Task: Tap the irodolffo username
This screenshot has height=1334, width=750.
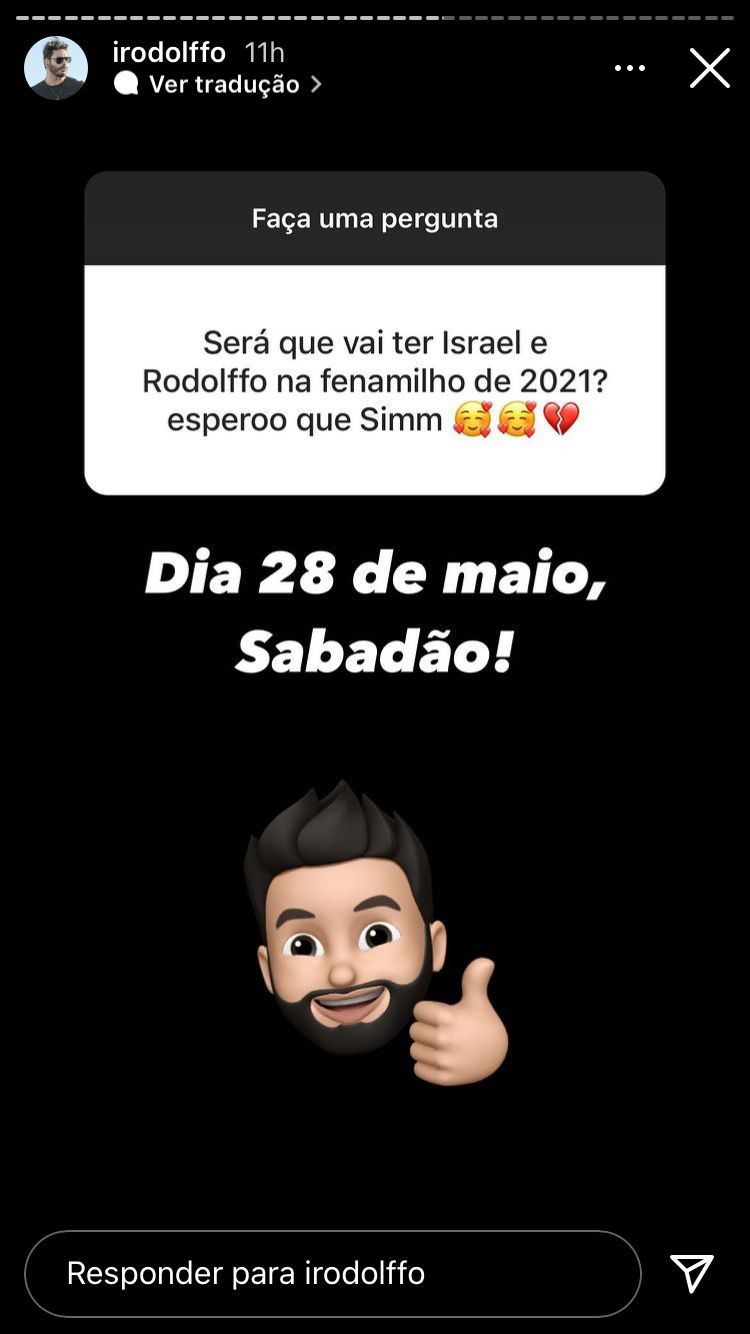Action: (169, 52)
